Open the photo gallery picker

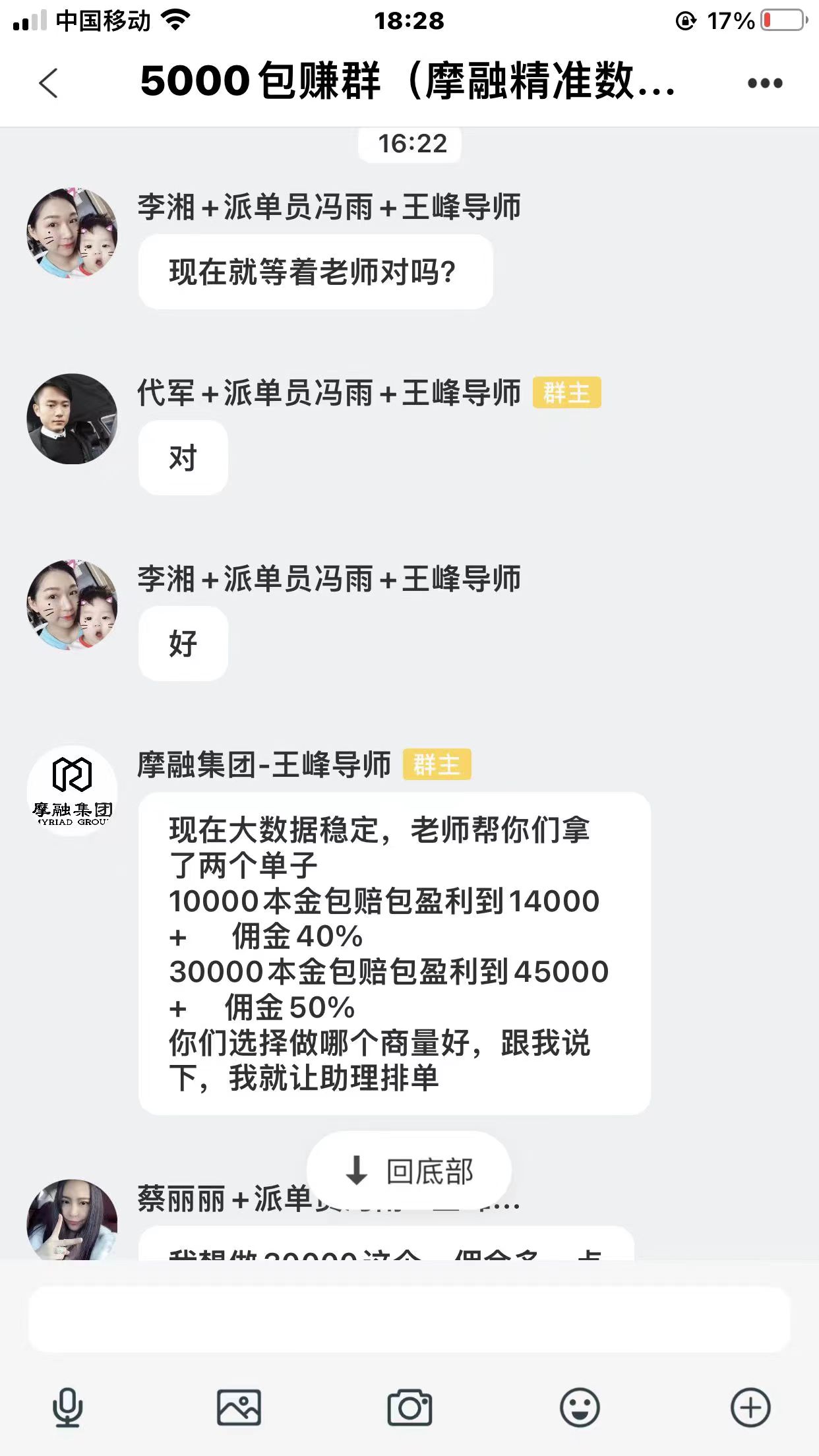point(239,1408)
